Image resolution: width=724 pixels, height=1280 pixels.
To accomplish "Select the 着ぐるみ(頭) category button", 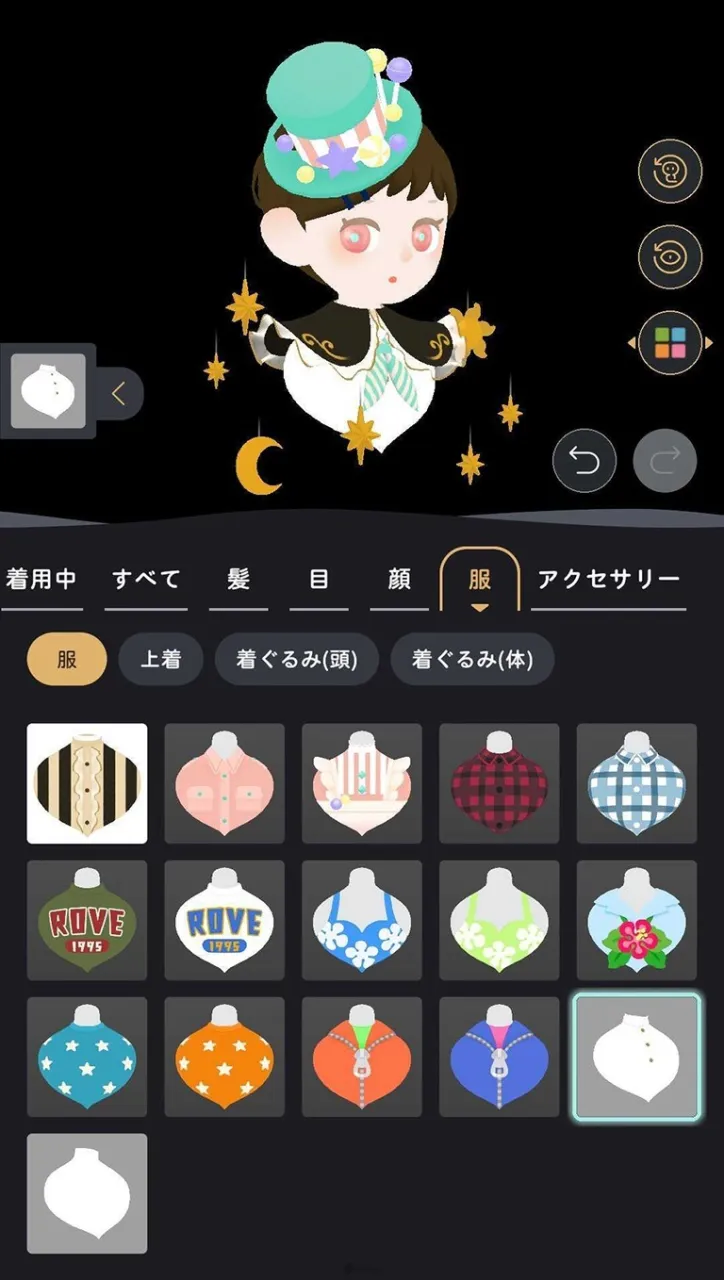I will (x=295, y=660).
